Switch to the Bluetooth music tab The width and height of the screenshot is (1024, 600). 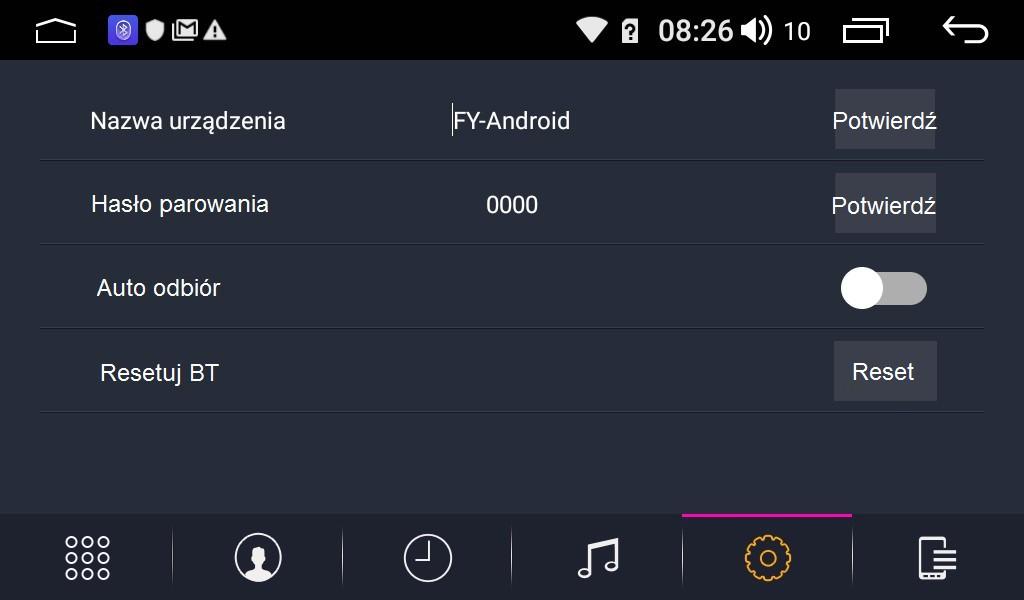(598, 558)
